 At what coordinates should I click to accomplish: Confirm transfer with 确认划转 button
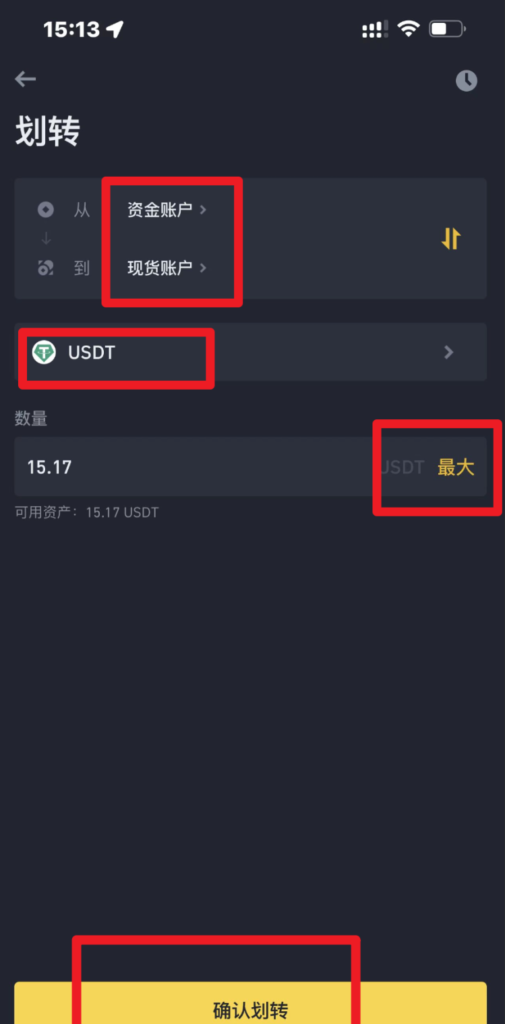(250, 1002)
